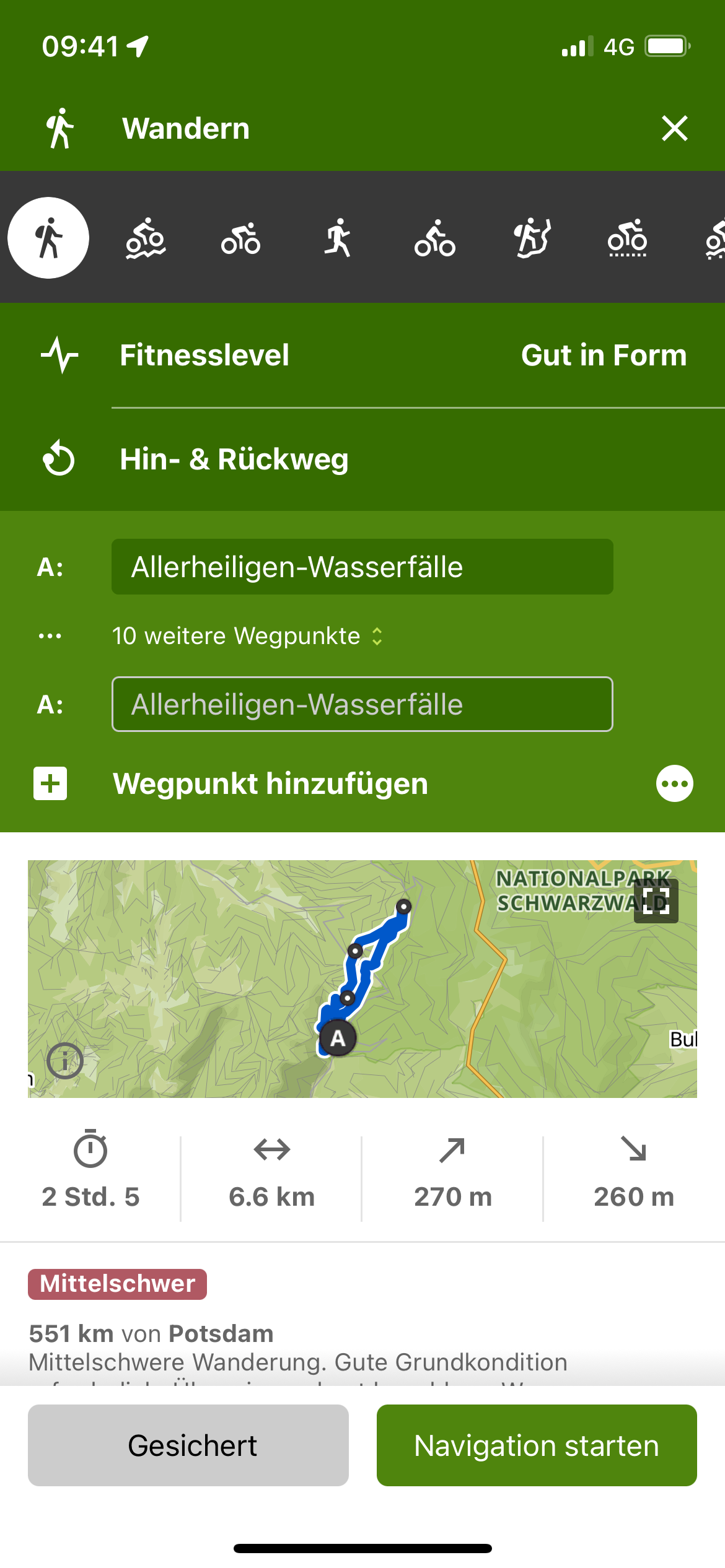Click the fitness level heartbeat icon
Image resolution: width=725 pixels, height=1568 pixels.
(59, 354)
